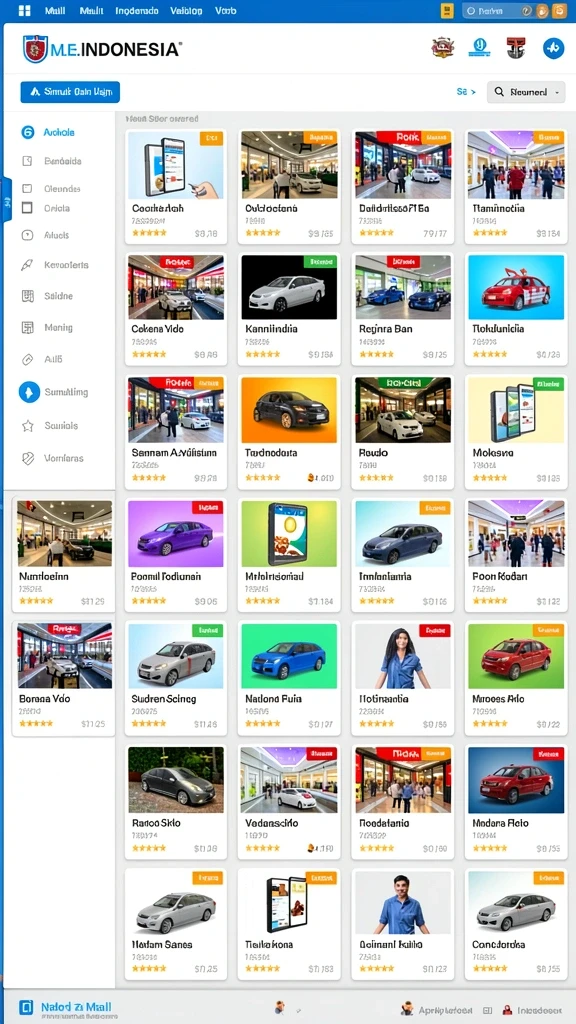Tap the blue Simult Gain Usjm button

click(70, 92)
